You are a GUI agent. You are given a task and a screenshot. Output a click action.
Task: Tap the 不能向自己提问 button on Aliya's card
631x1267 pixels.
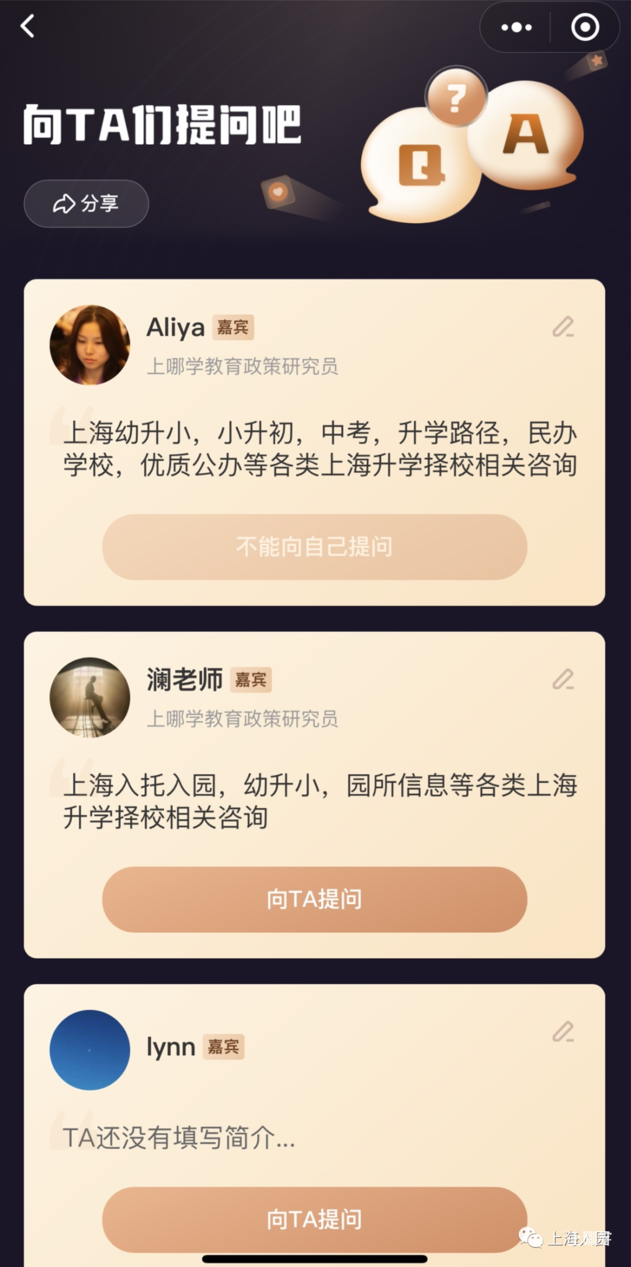pos(314,547)
